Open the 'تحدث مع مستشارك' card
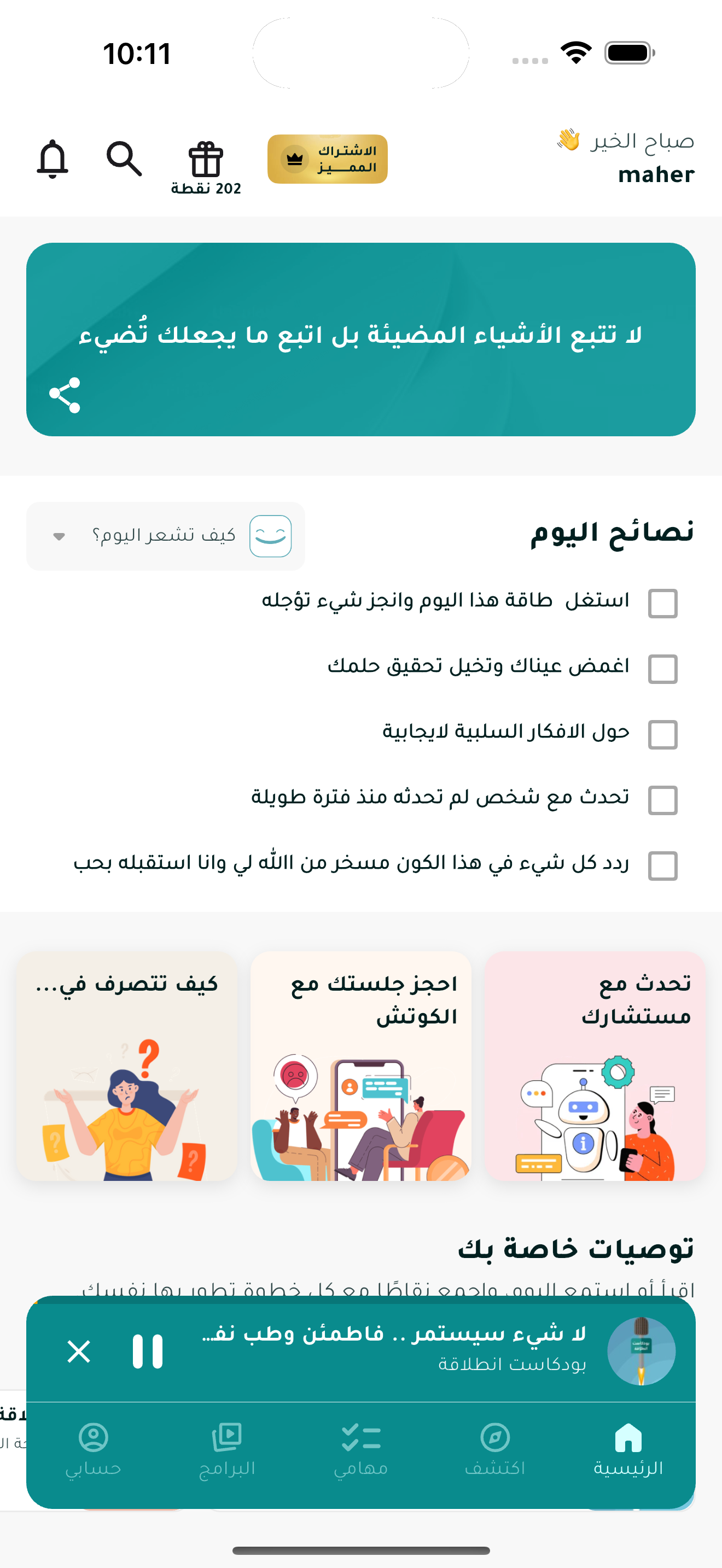The height and width of the screenshot is (1568, 722). point(595,1066)
